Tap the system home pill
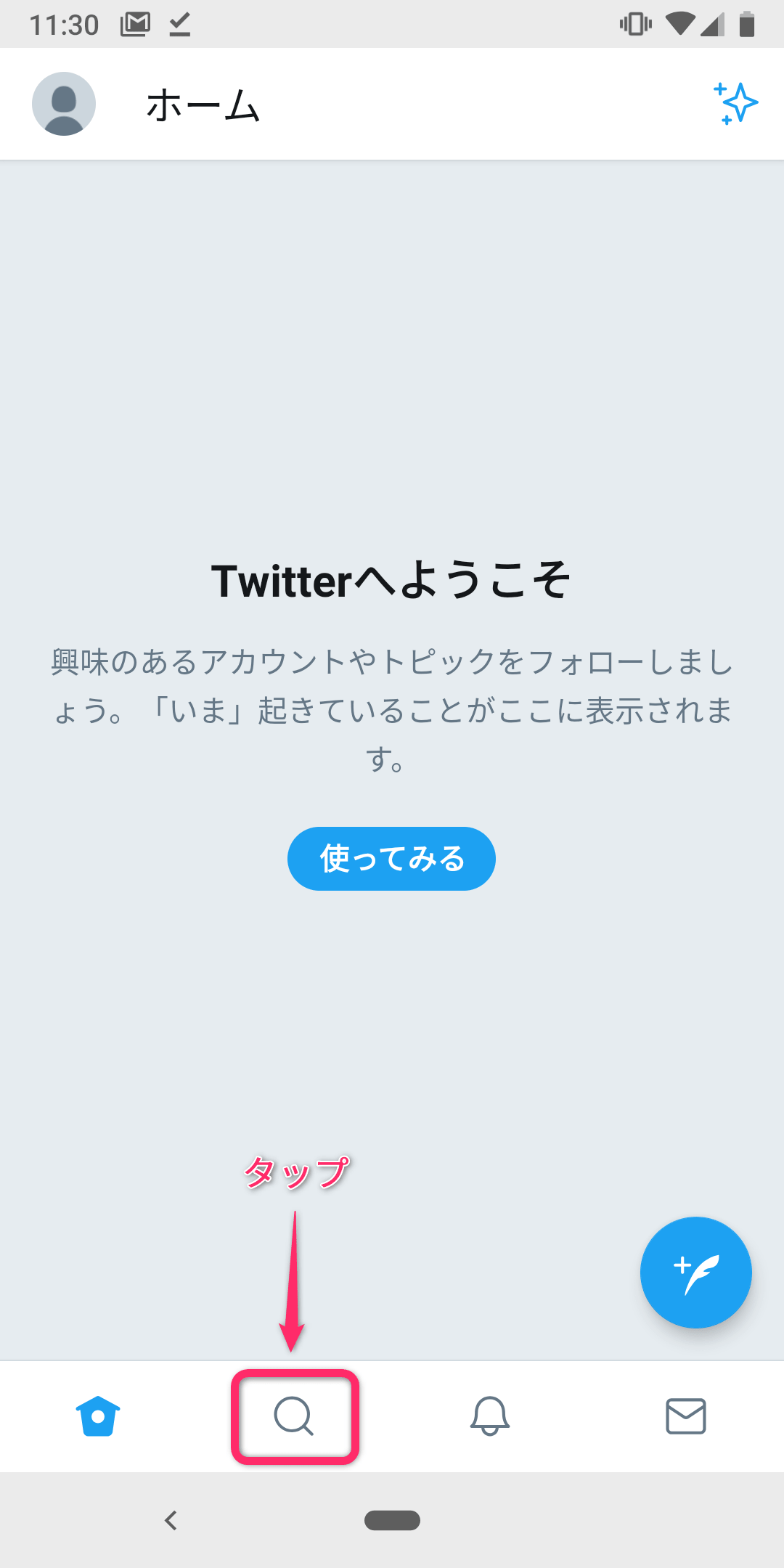The height and width of the screenshot is (1568, 784). coord(392,1520)
